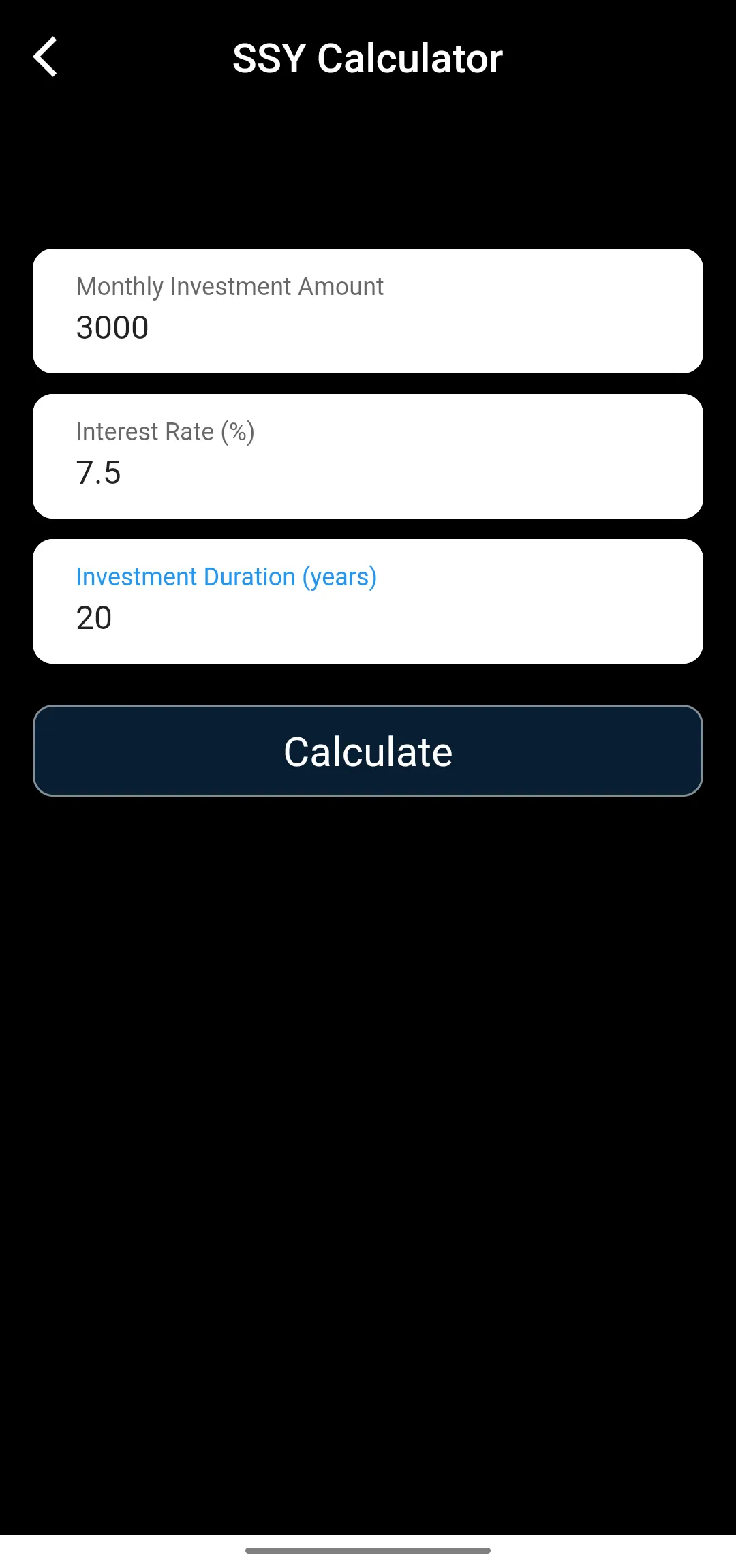The height and width of the screenshot is (1568, 736).
Task: Click Calculate to compute SSY returns
Action: [x=368, y=750]
